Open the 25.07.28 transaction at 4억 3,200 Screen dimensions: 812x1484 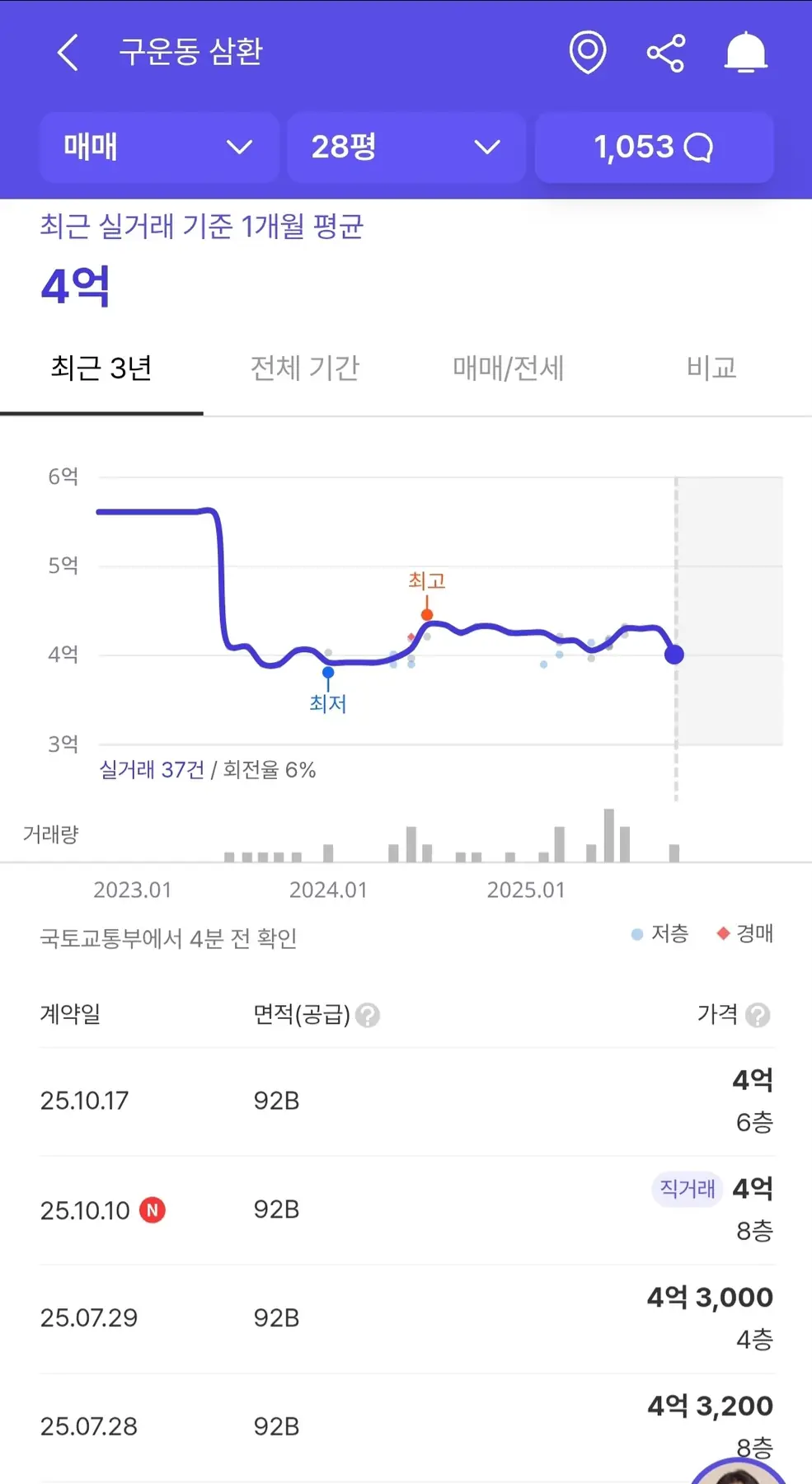click(406, 1426)
